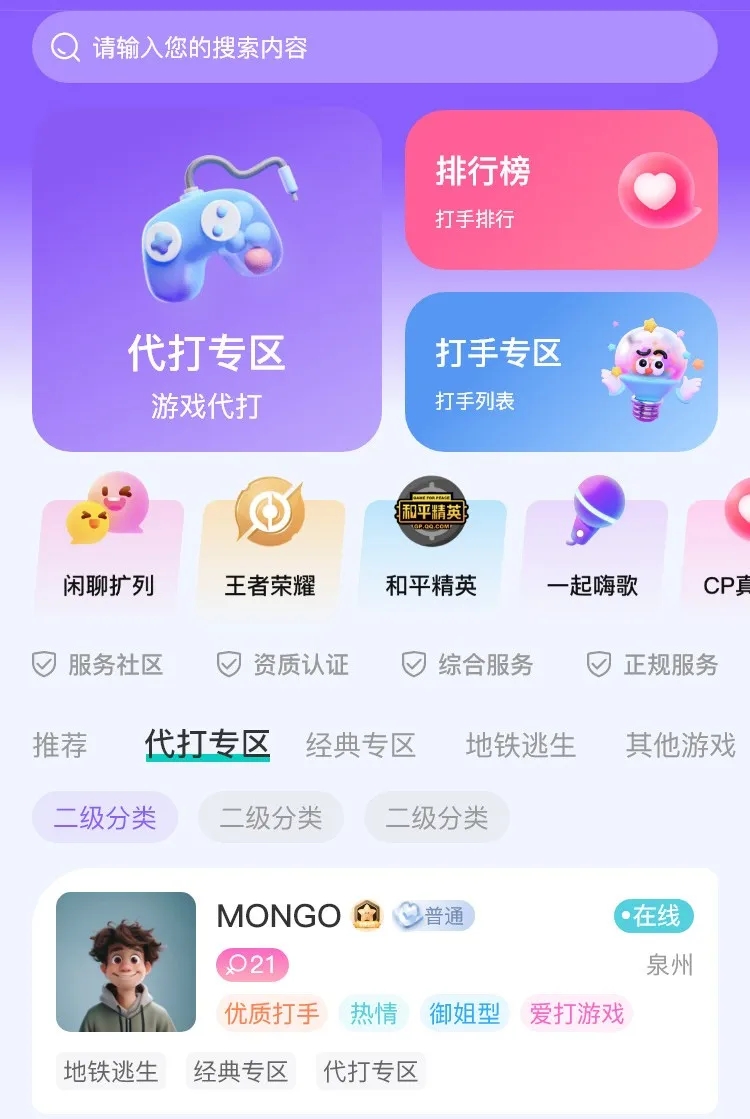Viewport: 750px width, 1119px height.
Task: Expand the first 二级分类 dropdown
Action: click(x=105, y=817)
